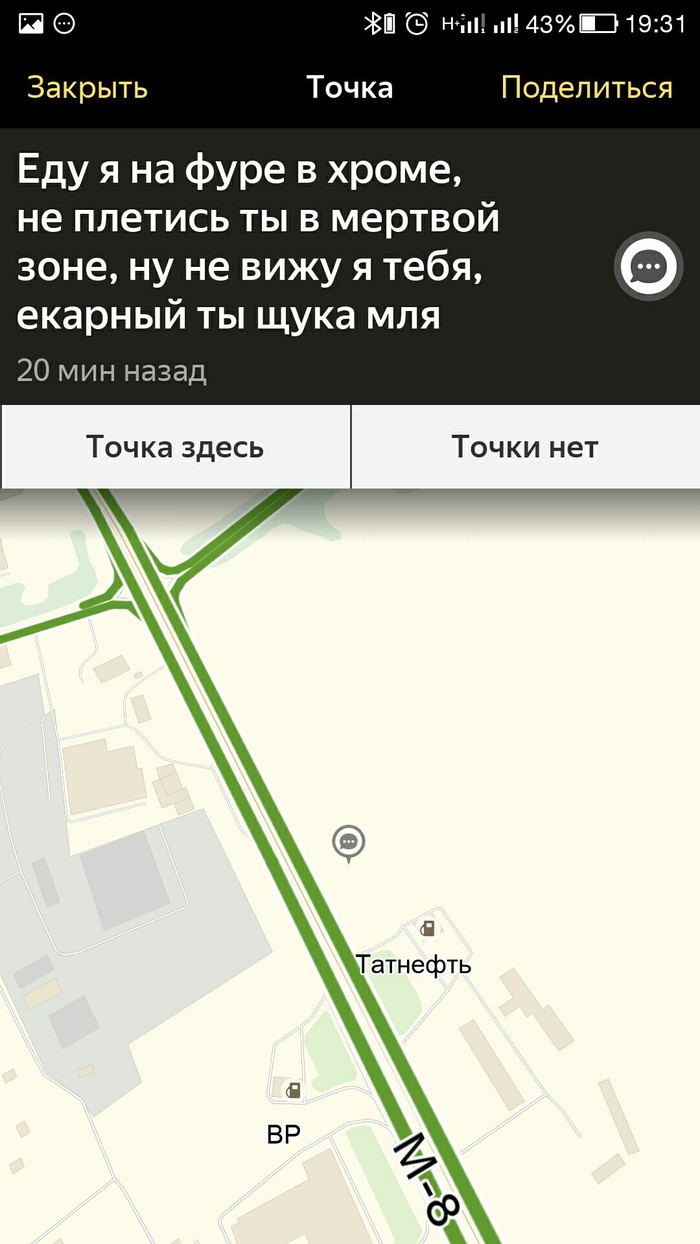The height and width of the screenshot is (1244, 700).
Task: Open the BP gas station marker
Action: click(293, 1090)
